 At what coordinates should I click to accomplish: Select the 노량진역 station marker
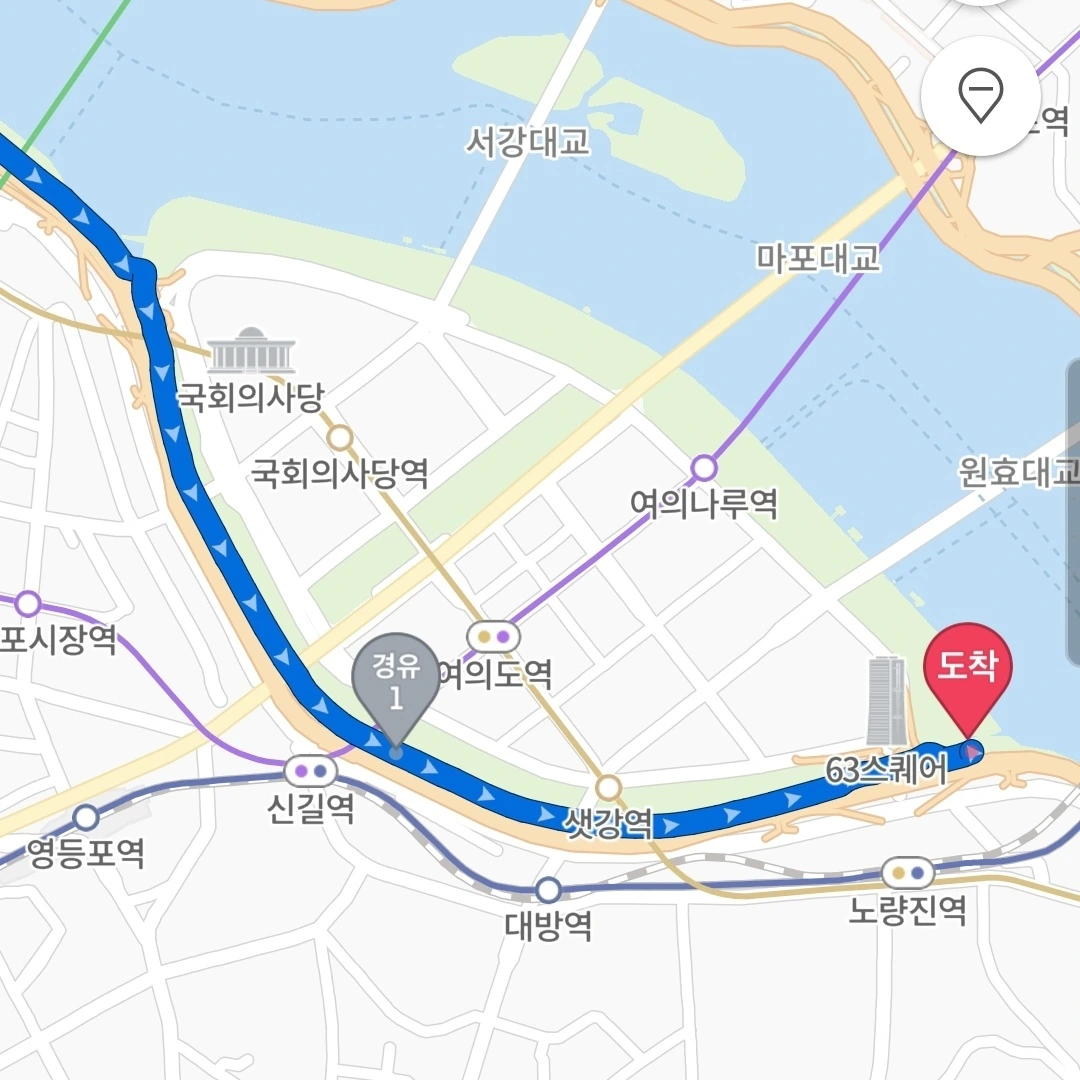[x=908, y=873]
